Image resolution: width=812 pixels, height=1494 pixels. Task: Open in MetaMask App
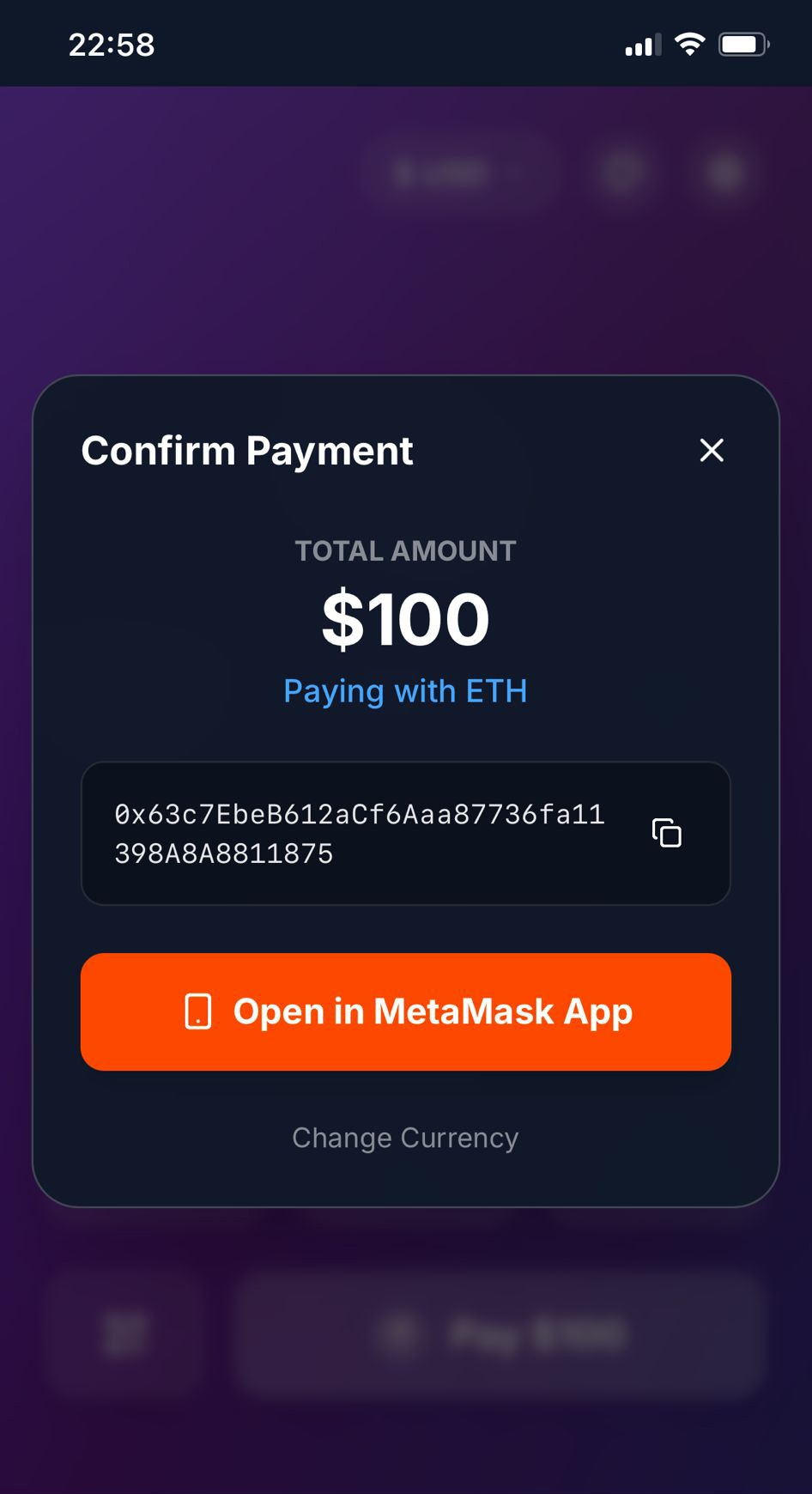(406, 1011)
